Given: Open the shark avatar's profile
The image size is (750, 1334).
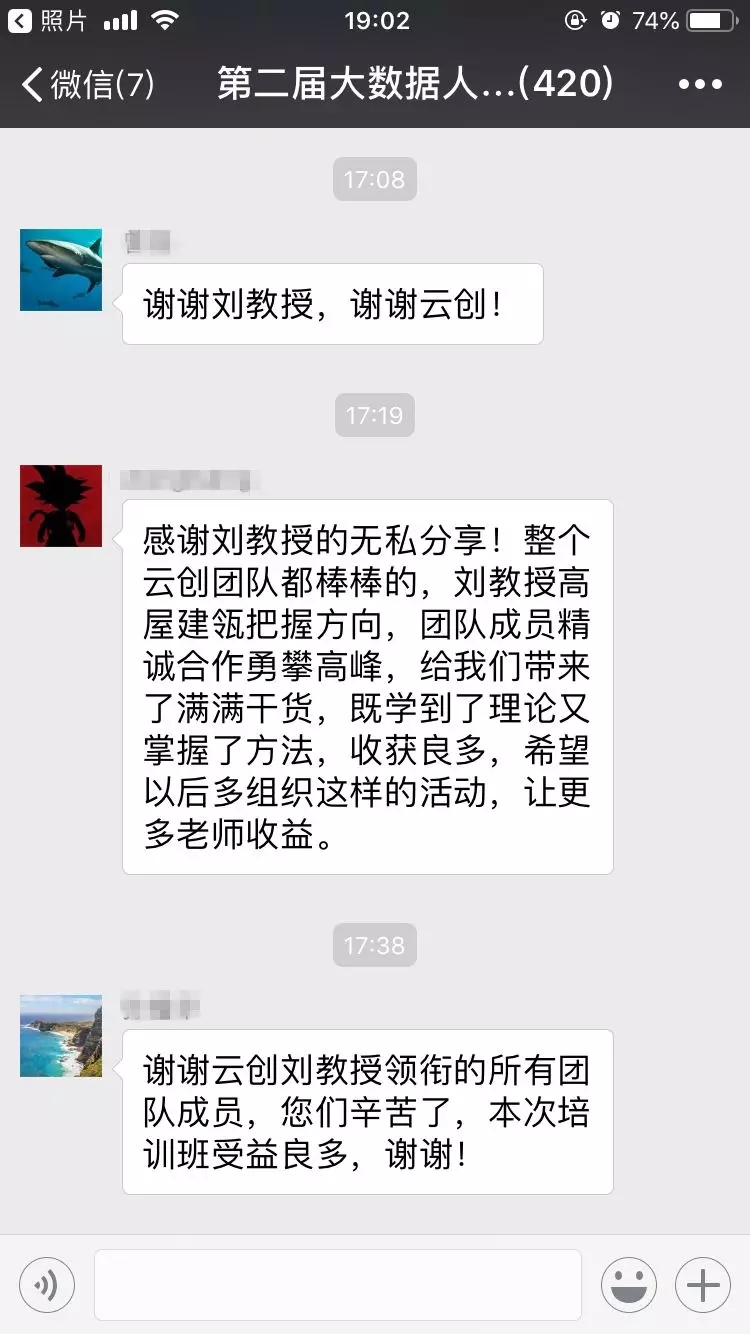Looking at the screenshot, I should [61, 270].
